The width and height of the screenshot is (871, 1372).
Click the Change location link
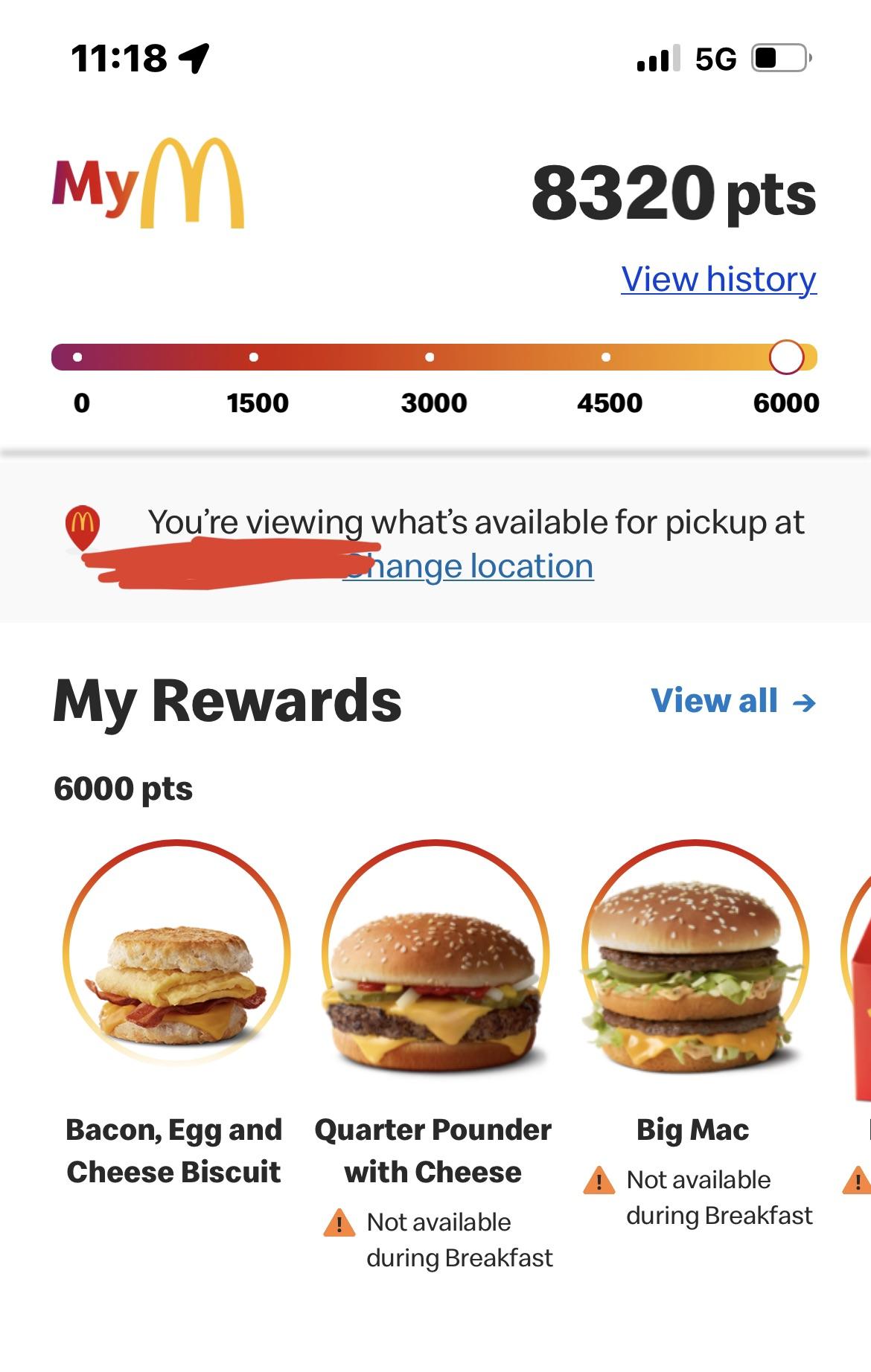pos(469,566)
